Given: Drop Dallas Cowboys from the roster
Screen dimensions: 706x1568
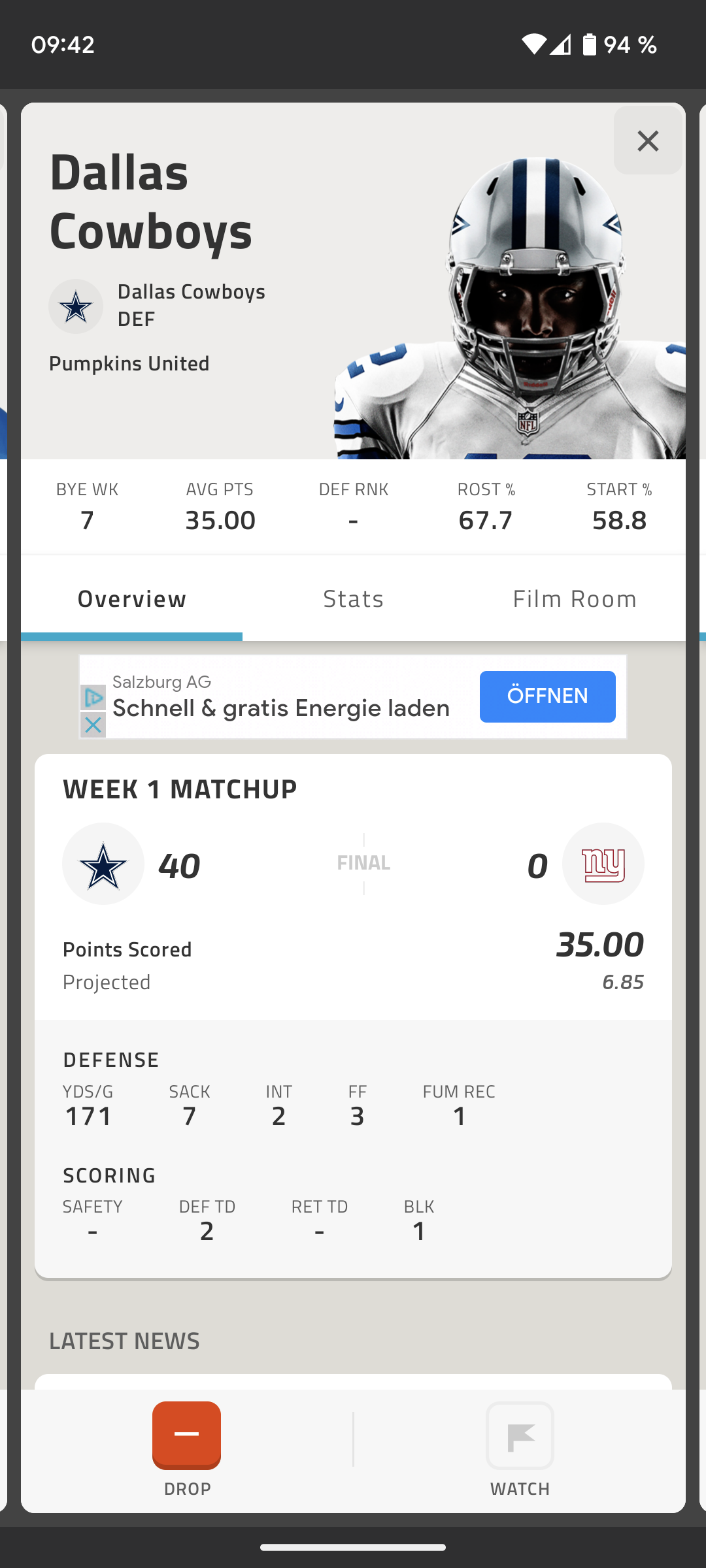Looking at the screenshot, I should (x=186, y=1435).
